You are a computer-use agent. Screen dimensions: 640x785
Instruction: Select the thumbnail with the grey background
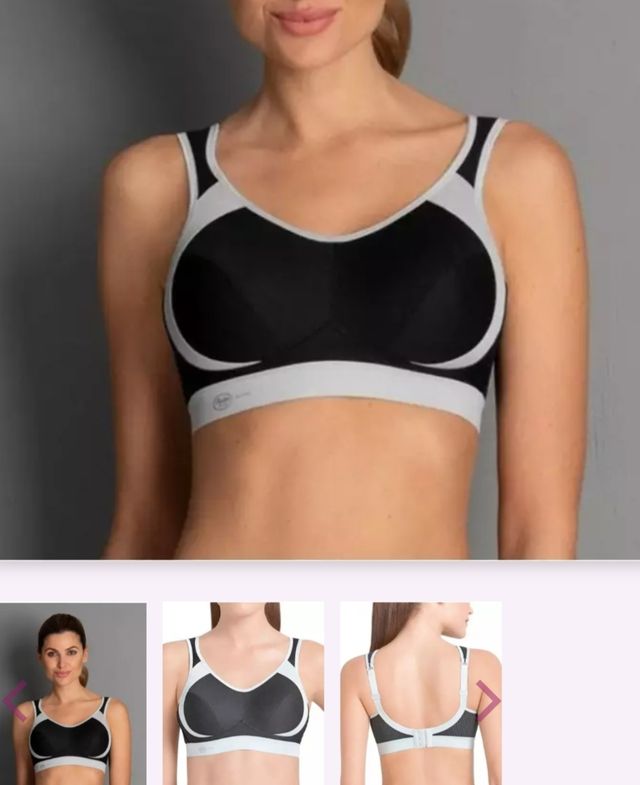(73, 693)
